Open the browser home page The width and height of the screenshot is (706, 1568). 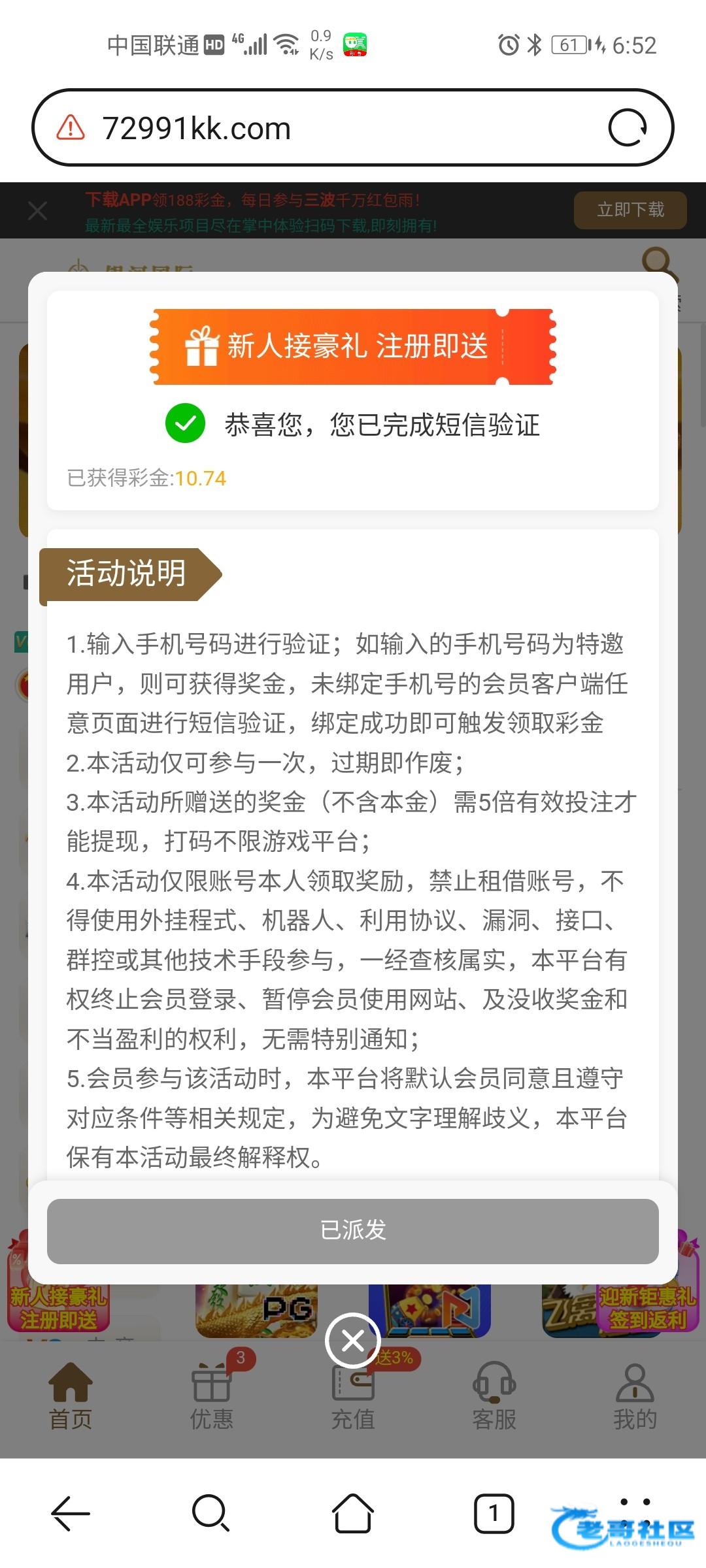353,1513
